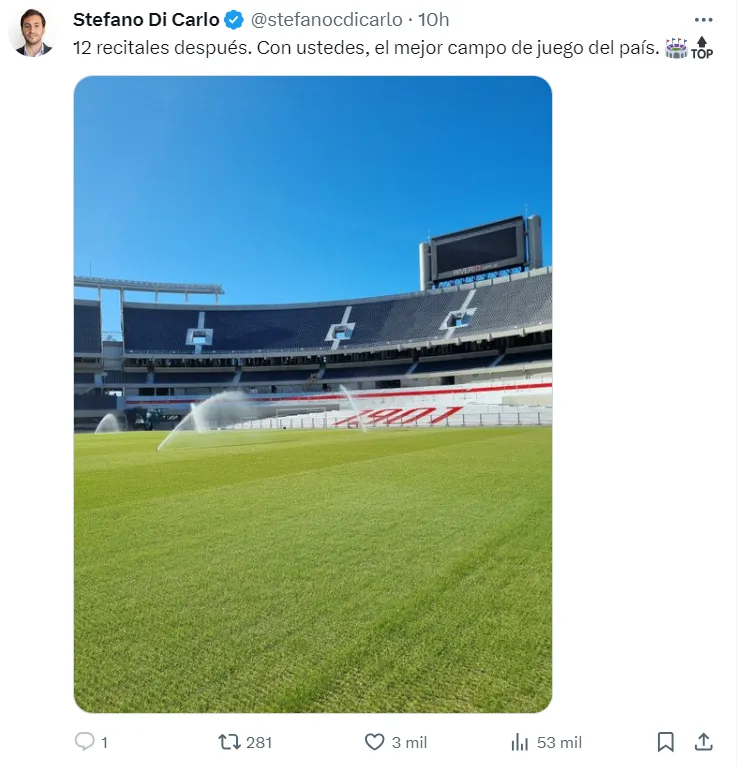Open the view analytics bar-chart icon

(521, 742)
